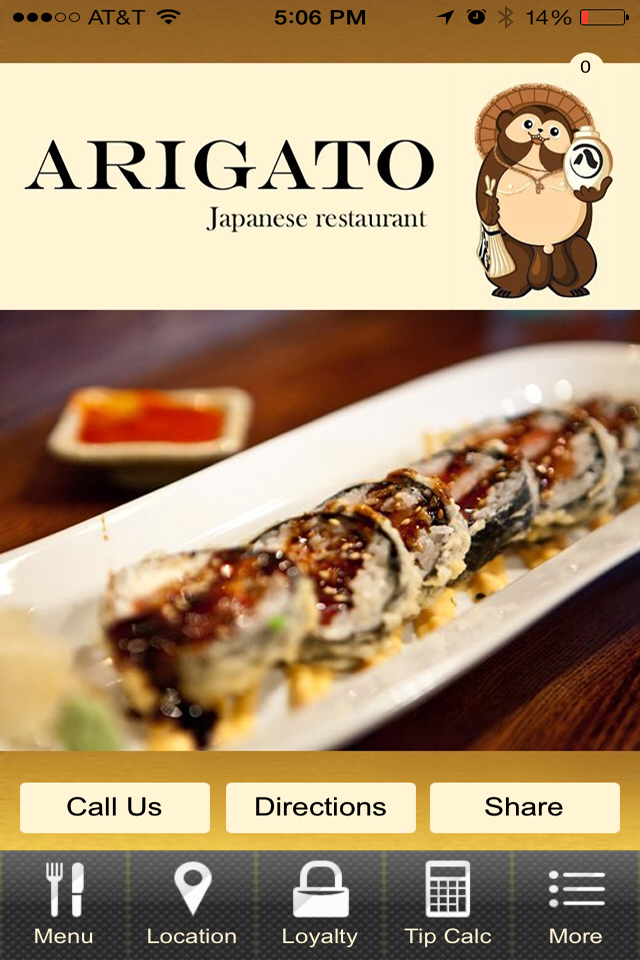Switch to the Location tab
Image resolution: width=640 pixels, height=960 pixels.
coord(192,904)
